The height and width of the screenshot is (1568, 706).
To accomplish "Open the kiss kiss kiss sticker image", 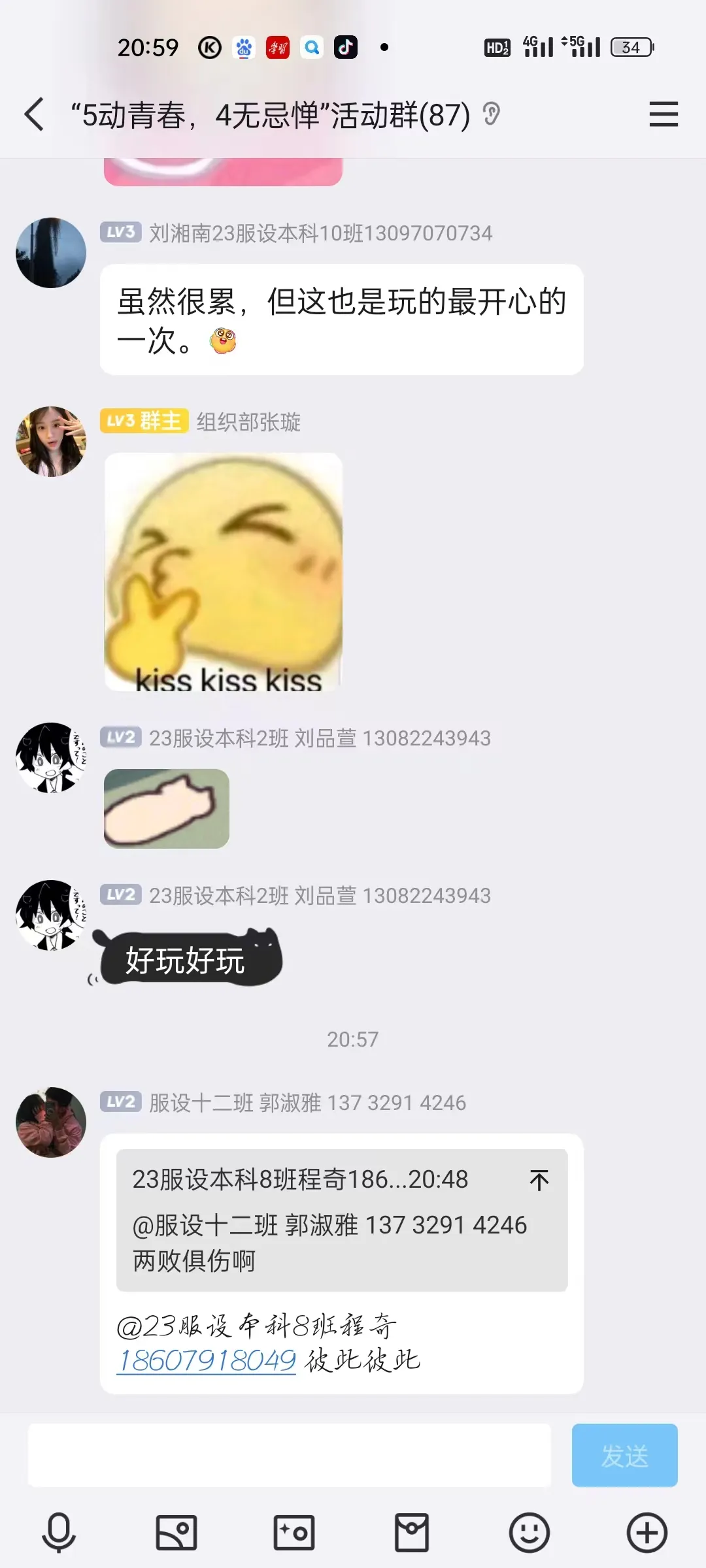I will point(224,572).
